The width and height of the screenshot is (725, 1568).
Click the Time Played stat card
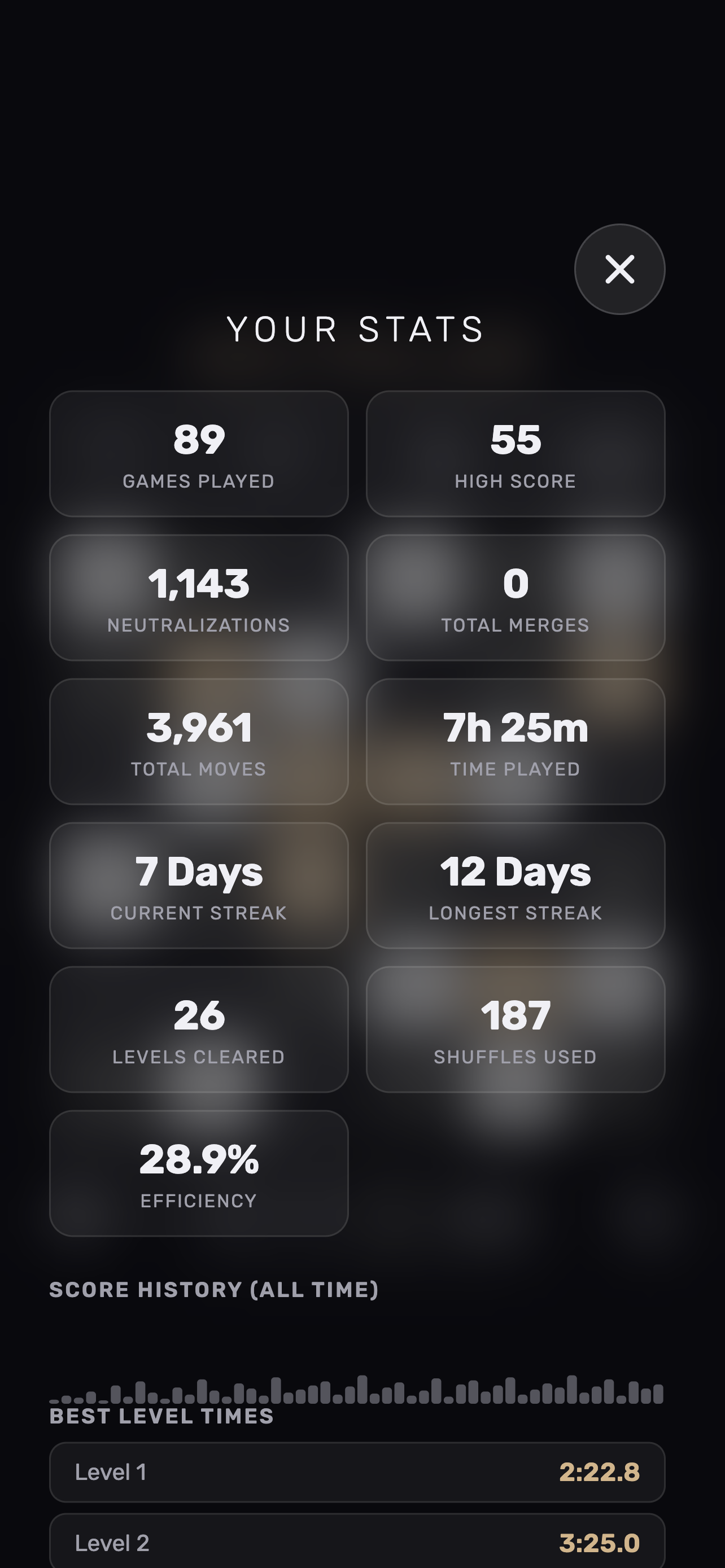pos(515,743)
